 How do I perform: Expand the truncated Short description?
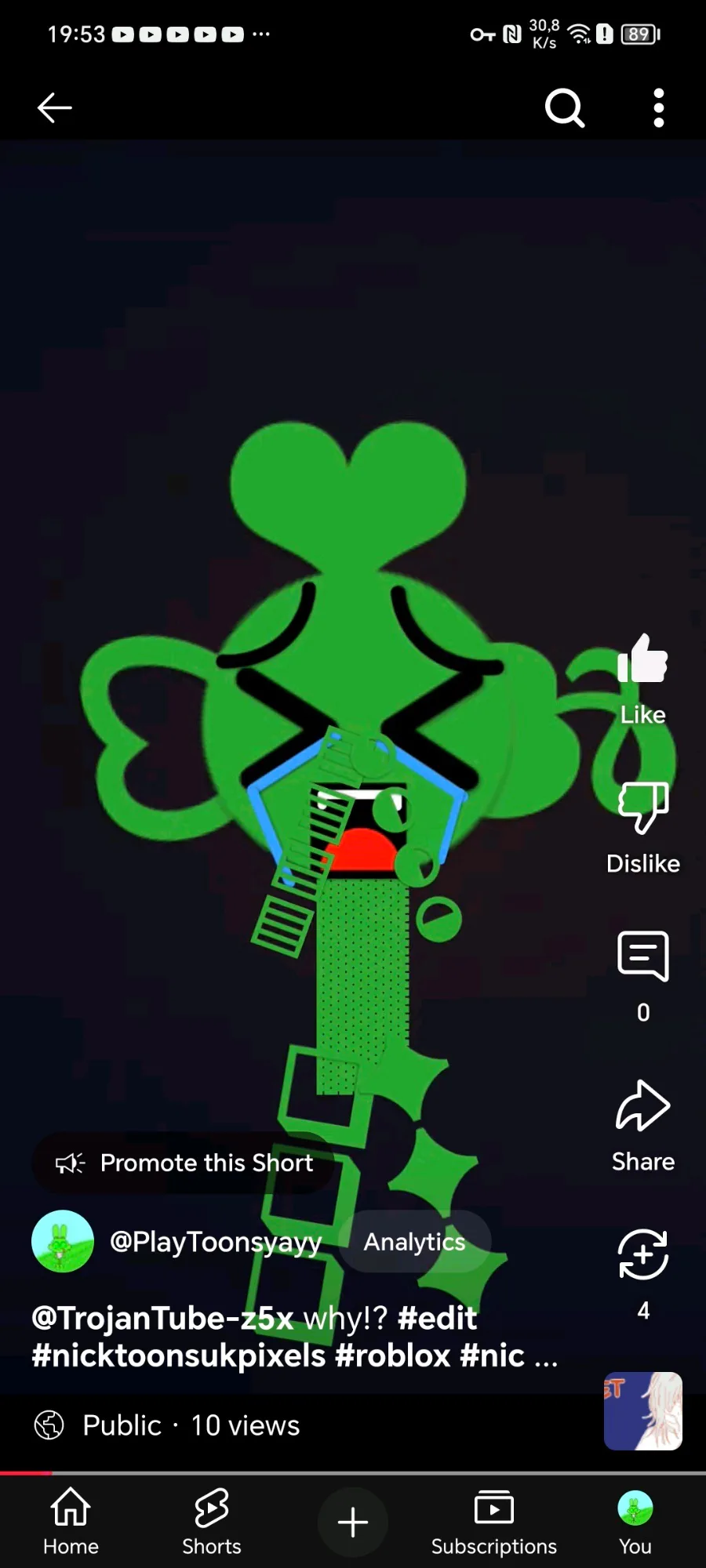tap(546, 1356)
